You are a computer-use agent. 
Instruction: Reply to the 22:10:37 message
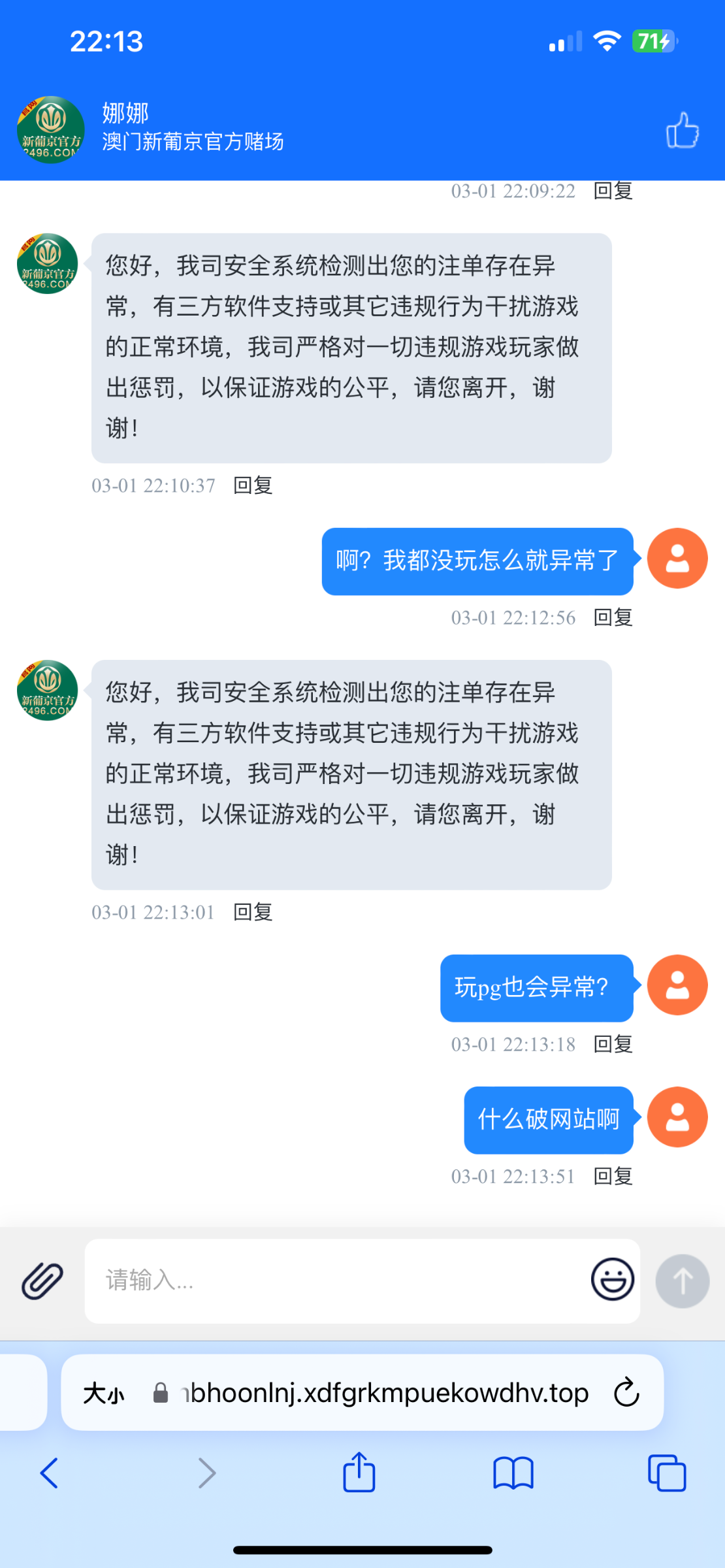253,485
